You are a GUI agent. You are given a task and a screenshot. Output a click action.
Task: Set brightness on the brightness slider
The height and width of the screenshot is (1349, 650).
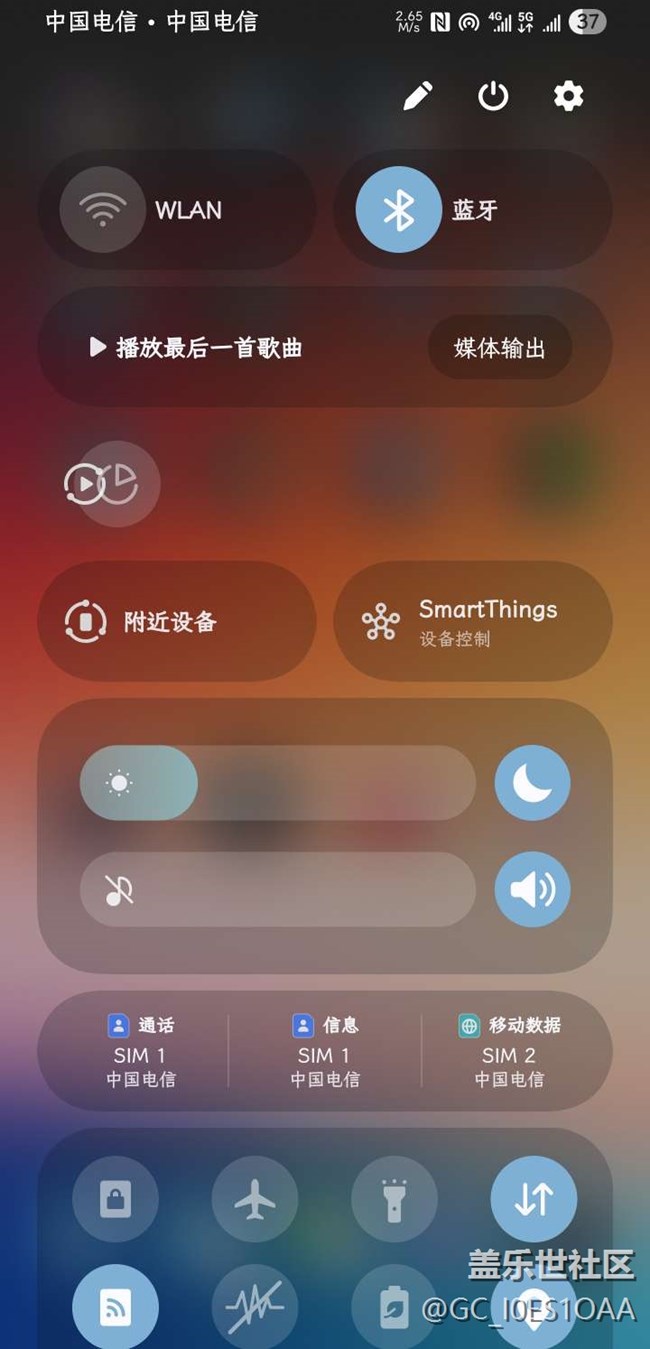pos(277,783)
